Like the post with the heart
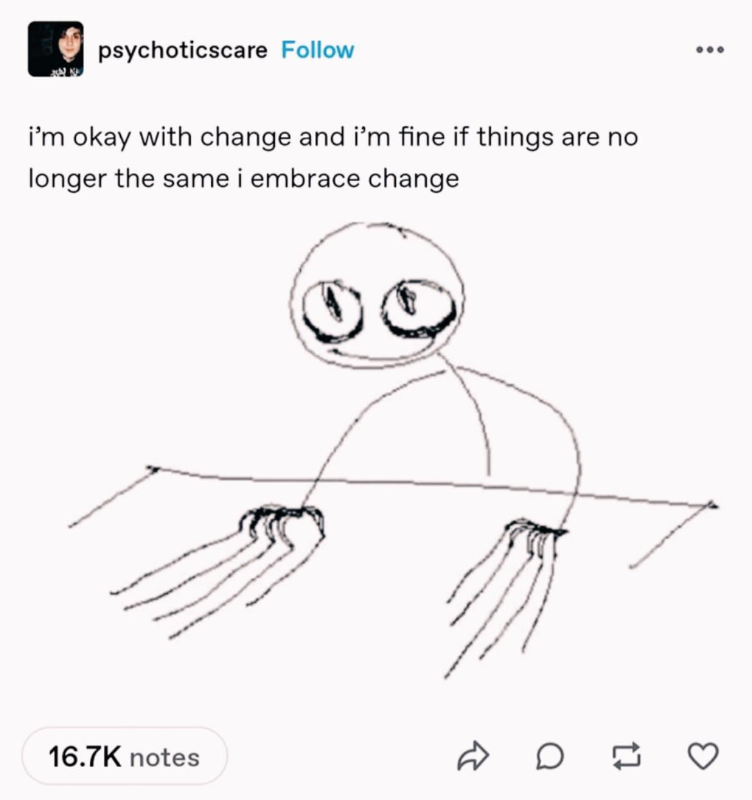The width and height of the screenshot is (752, 800). click(705, 758)
